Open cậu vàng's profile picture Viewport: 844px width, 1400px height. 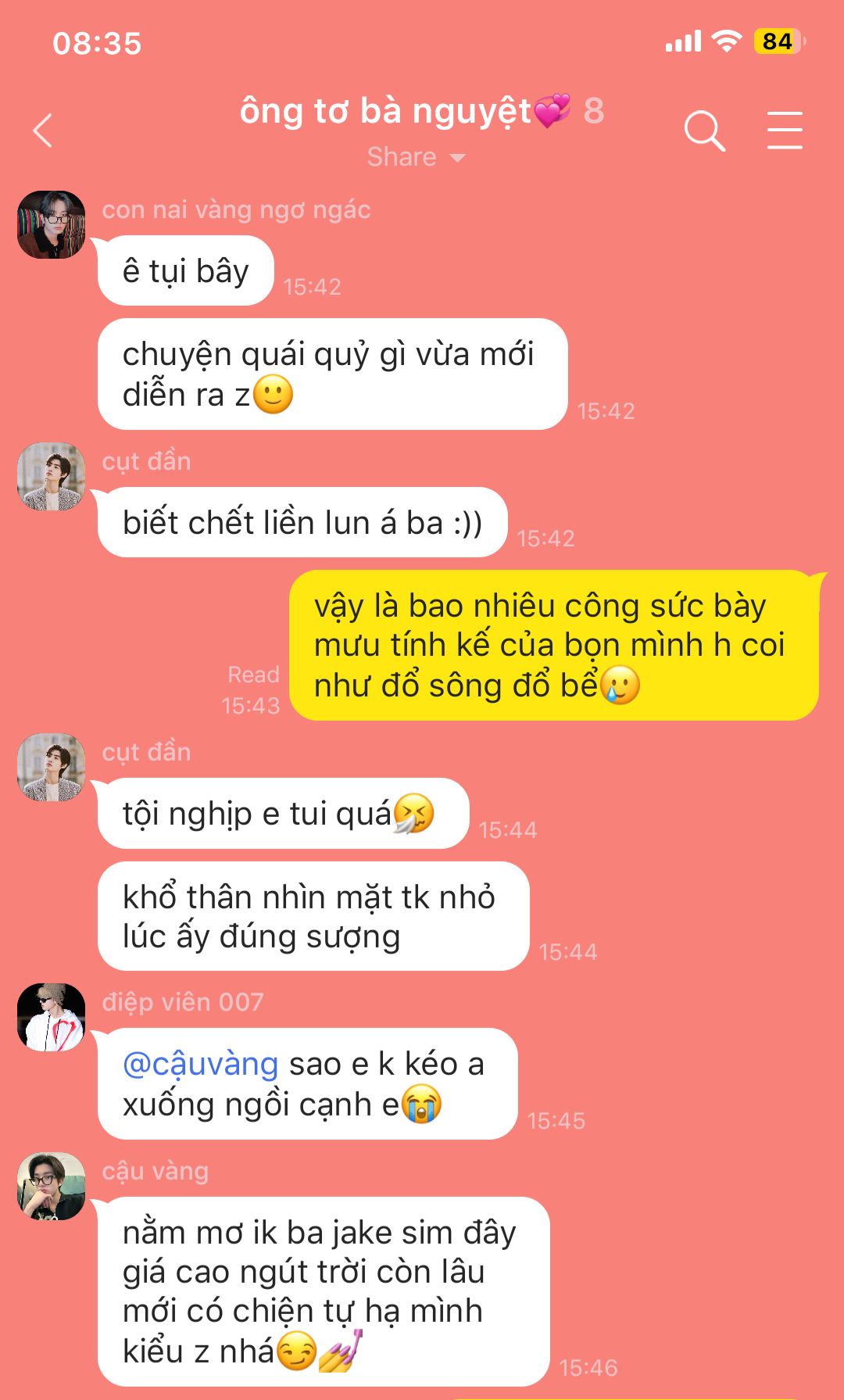pyautogui.click(x=51, y=1186)
